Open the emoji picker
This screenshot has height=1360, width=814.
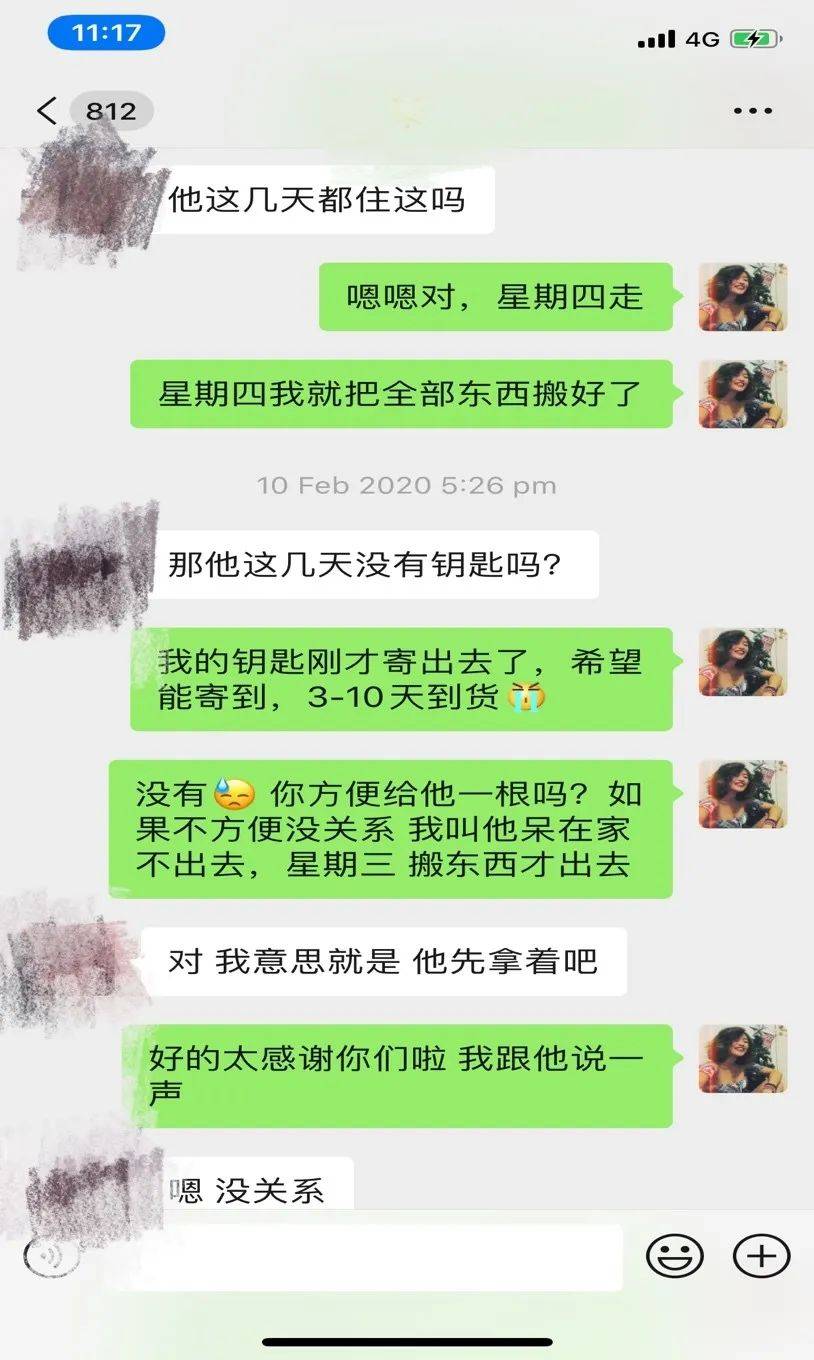(674, 1256)
